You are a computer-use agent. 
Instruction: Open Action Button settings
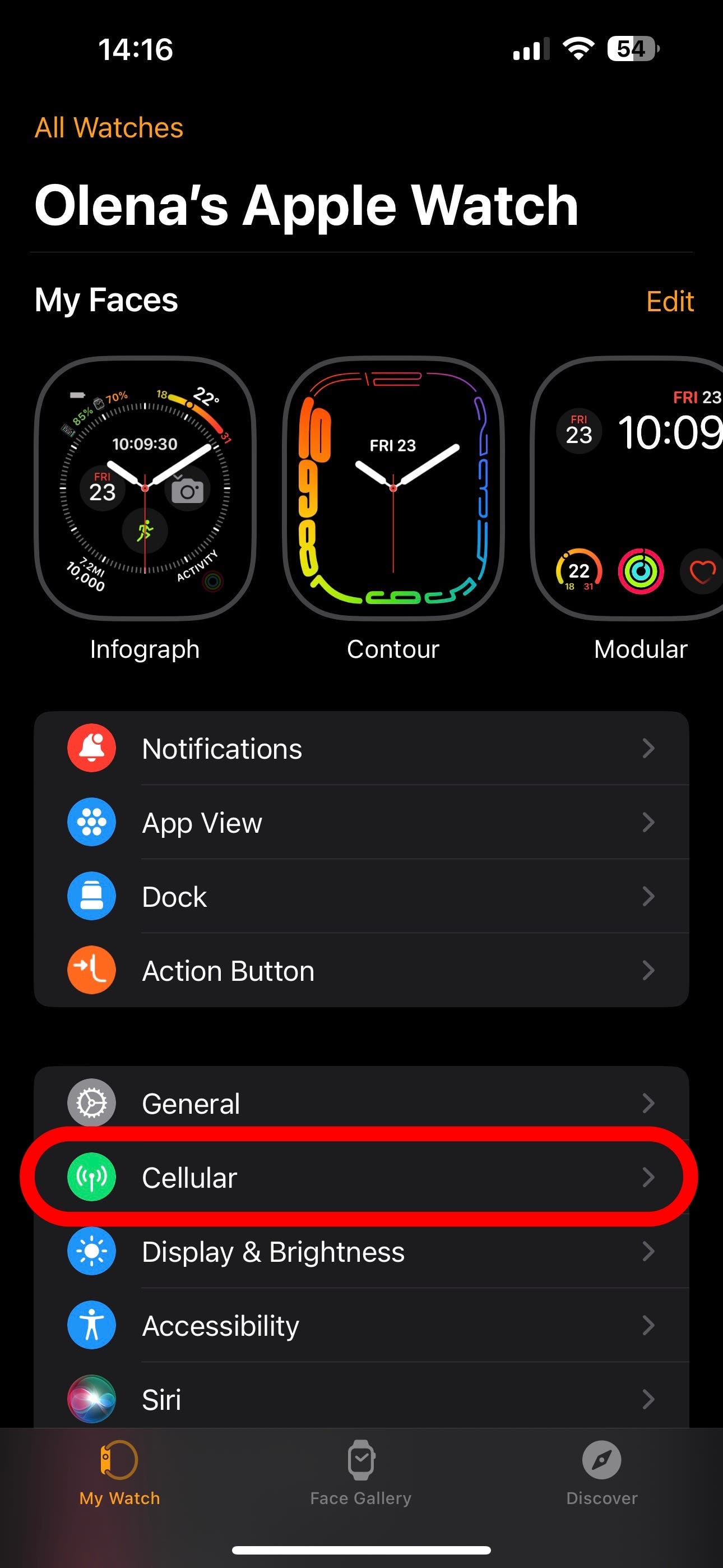coord(361,970)
